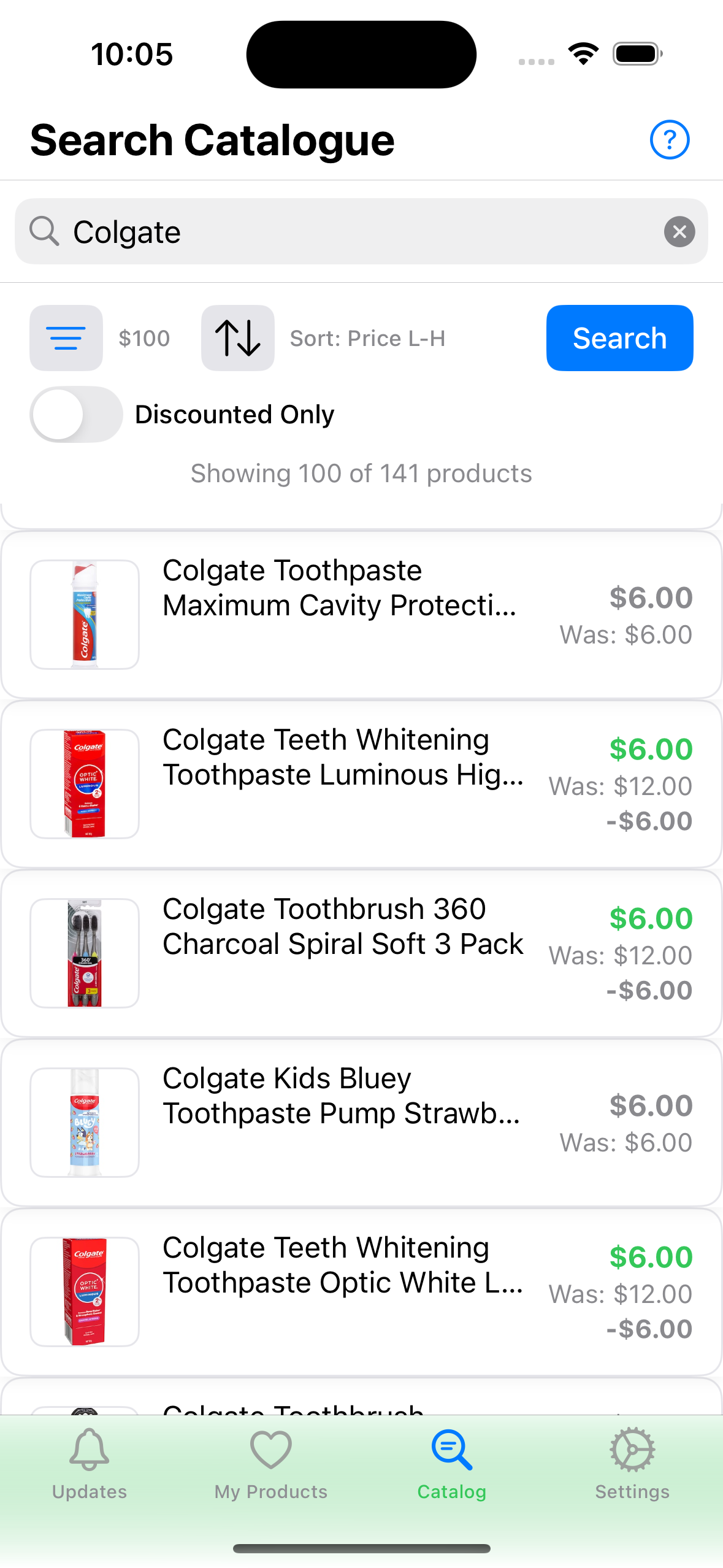Open the Sort: Price L-H selector
Image resolution: width=723 pixels, height=1568 pixels.
coord(368,338)
